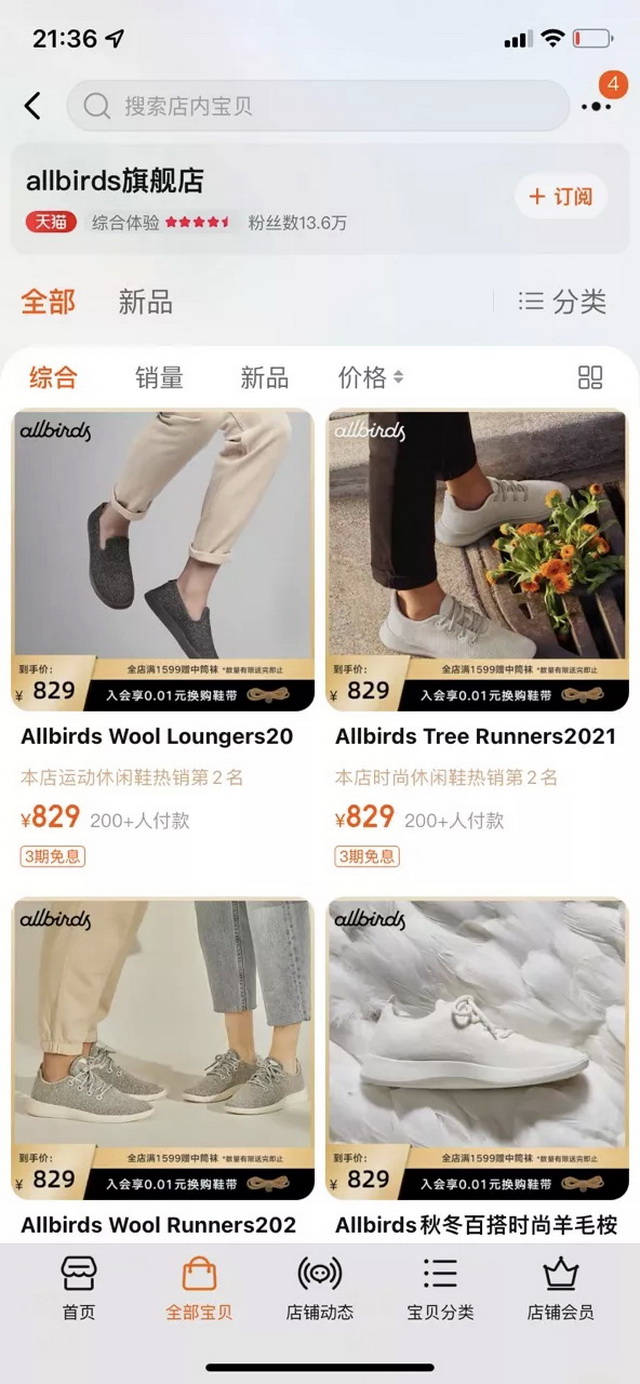The width and height of the screenshot is (640, 1384).
Task: Go back using the back arrow
Action: coord(33,106)
